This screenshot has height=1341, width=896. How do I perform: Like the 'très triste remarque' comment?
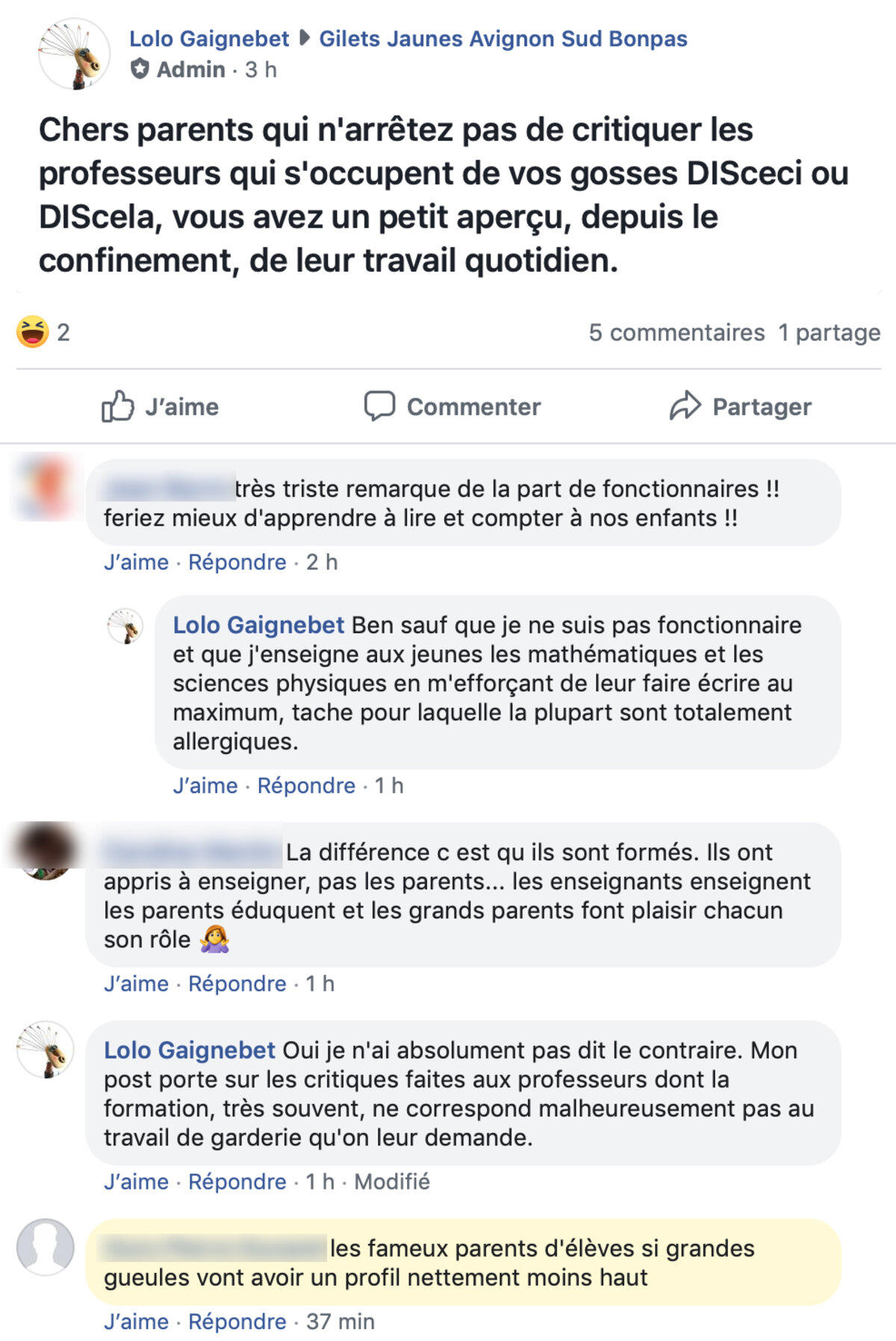[x=136, y=562]
